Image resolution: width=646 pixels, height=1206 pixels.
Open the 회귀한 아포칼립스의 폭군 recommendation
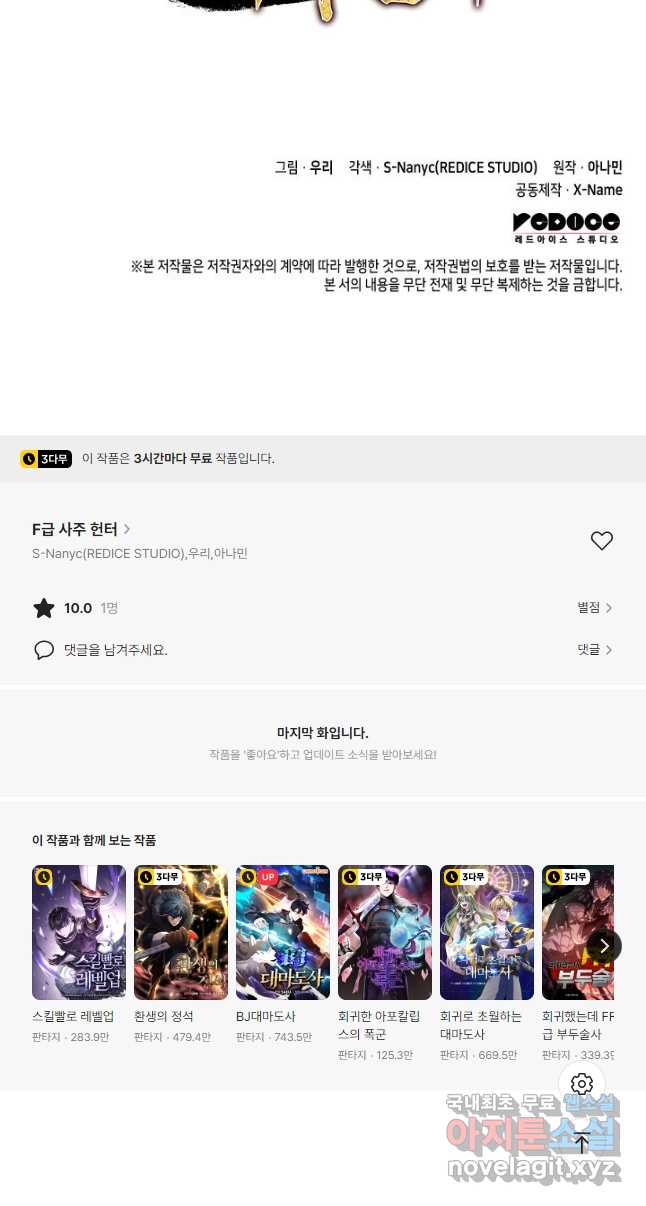385,932
